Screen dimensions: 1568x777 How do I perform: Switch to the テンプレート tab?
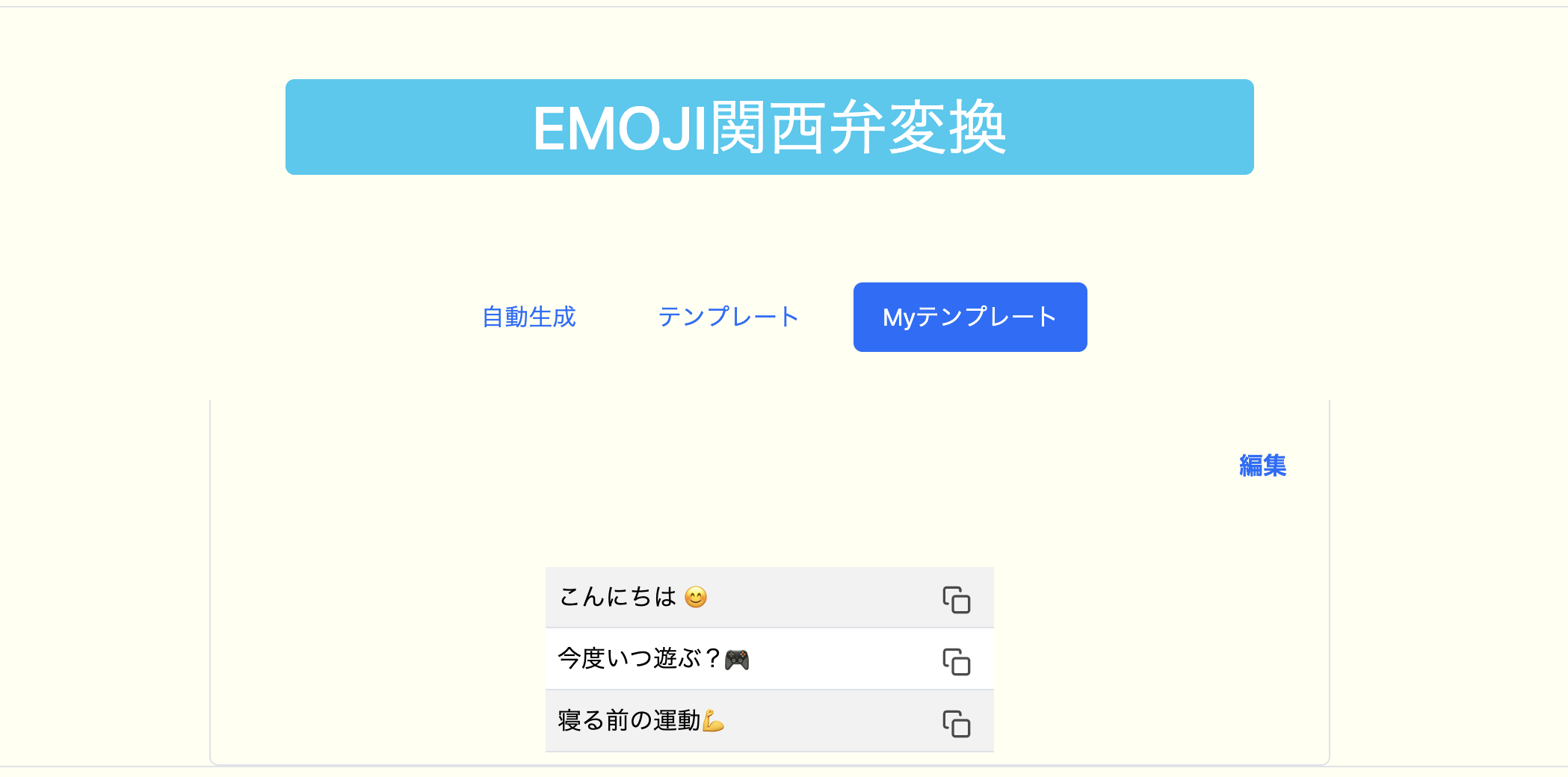click(x=729, y=317)
